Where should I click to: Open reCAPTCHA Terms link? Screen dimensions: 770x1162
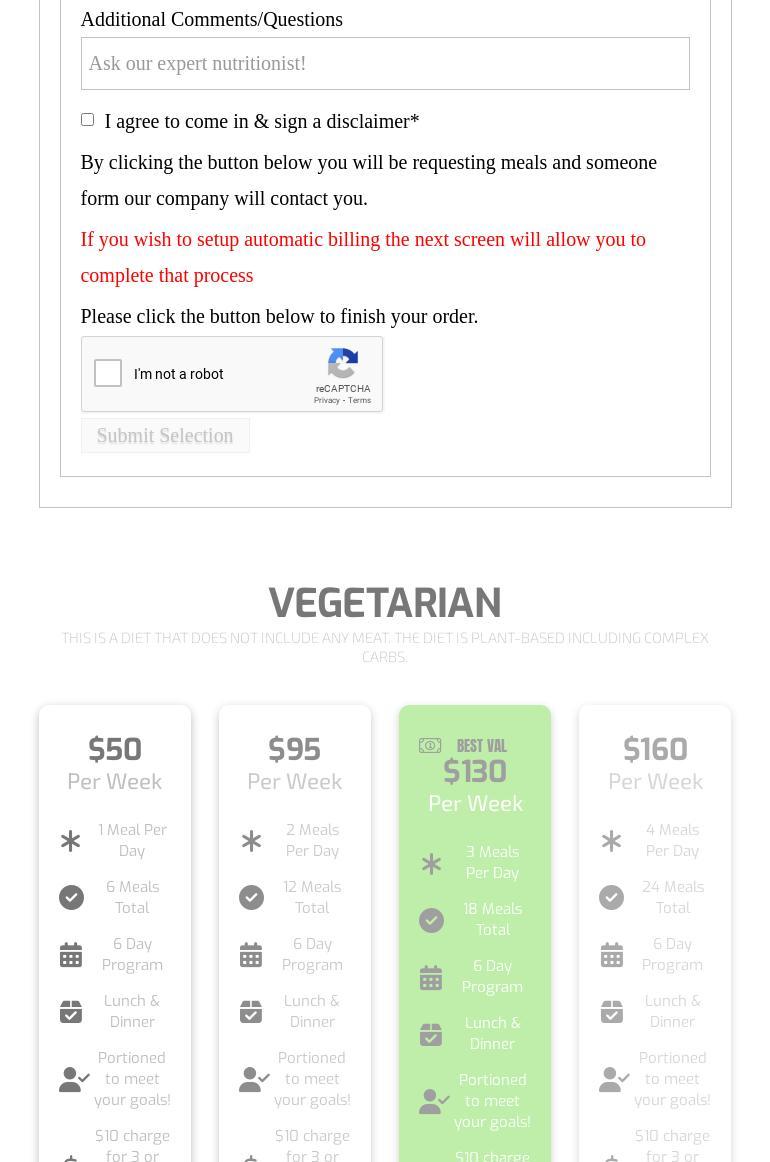[x=360, y=401]
